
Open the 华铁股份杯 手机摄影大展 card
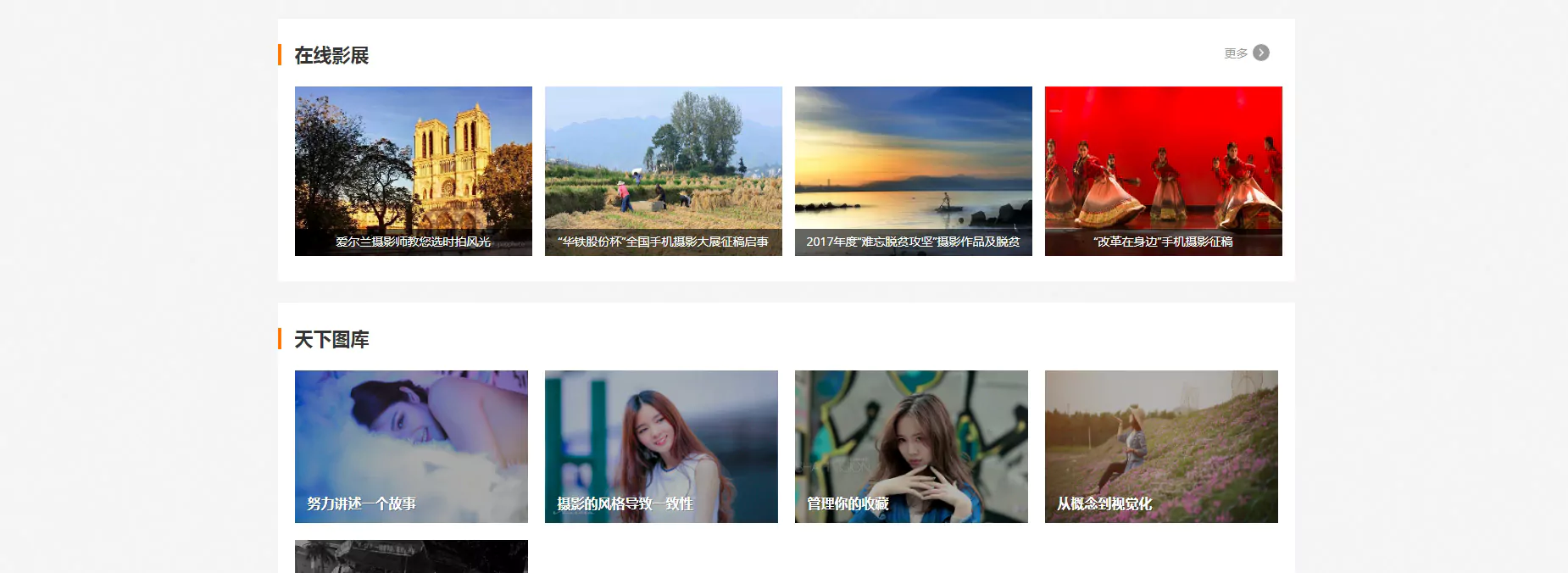tap(663, 171)
